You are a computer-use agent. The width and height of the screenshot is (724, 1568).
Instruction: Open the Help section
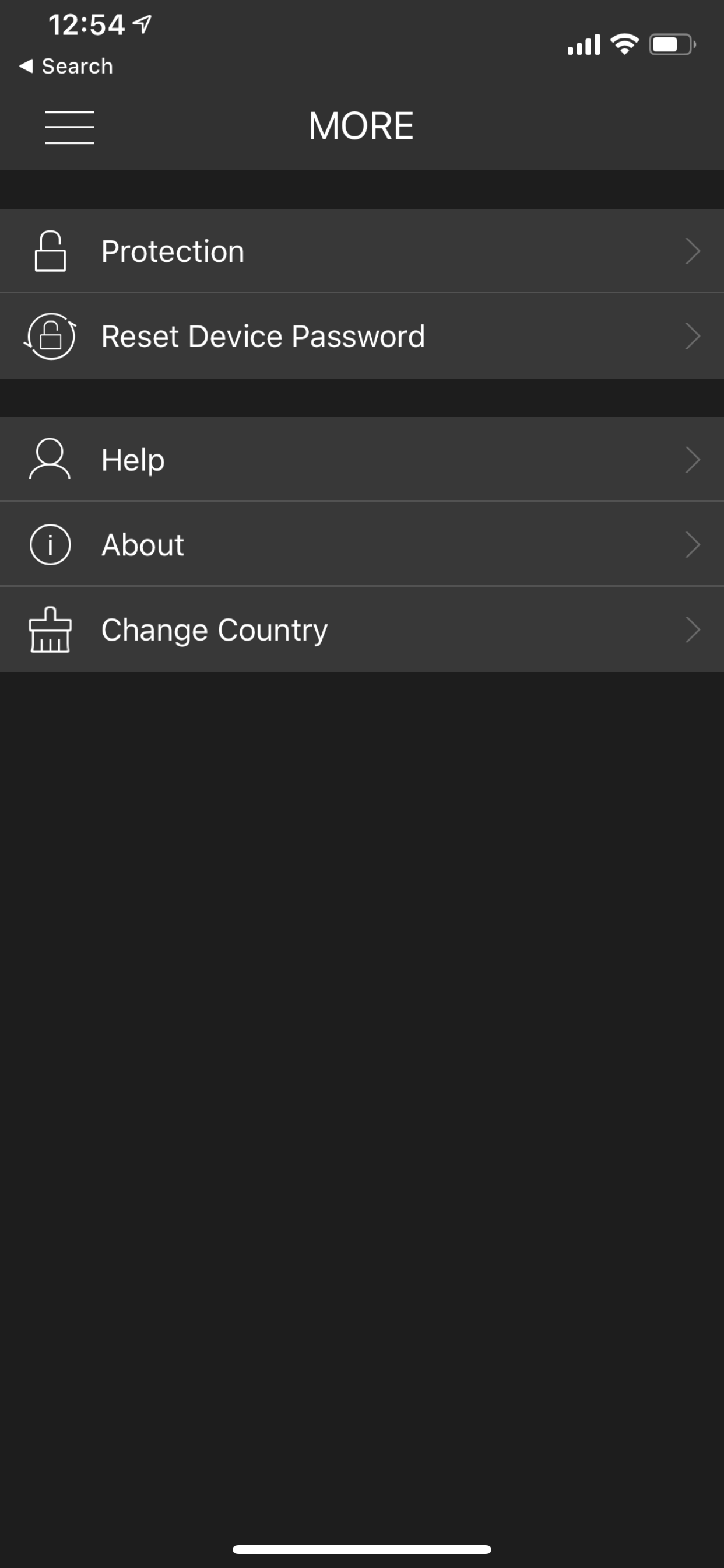click(361, 460)
